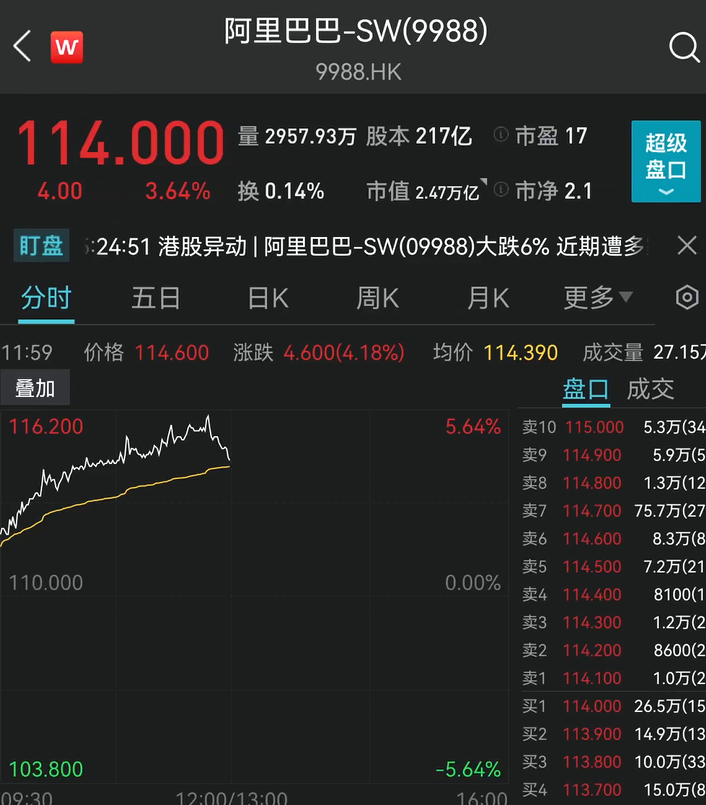
Task: Open the red W app icon
Action: (x=67, y=46)
